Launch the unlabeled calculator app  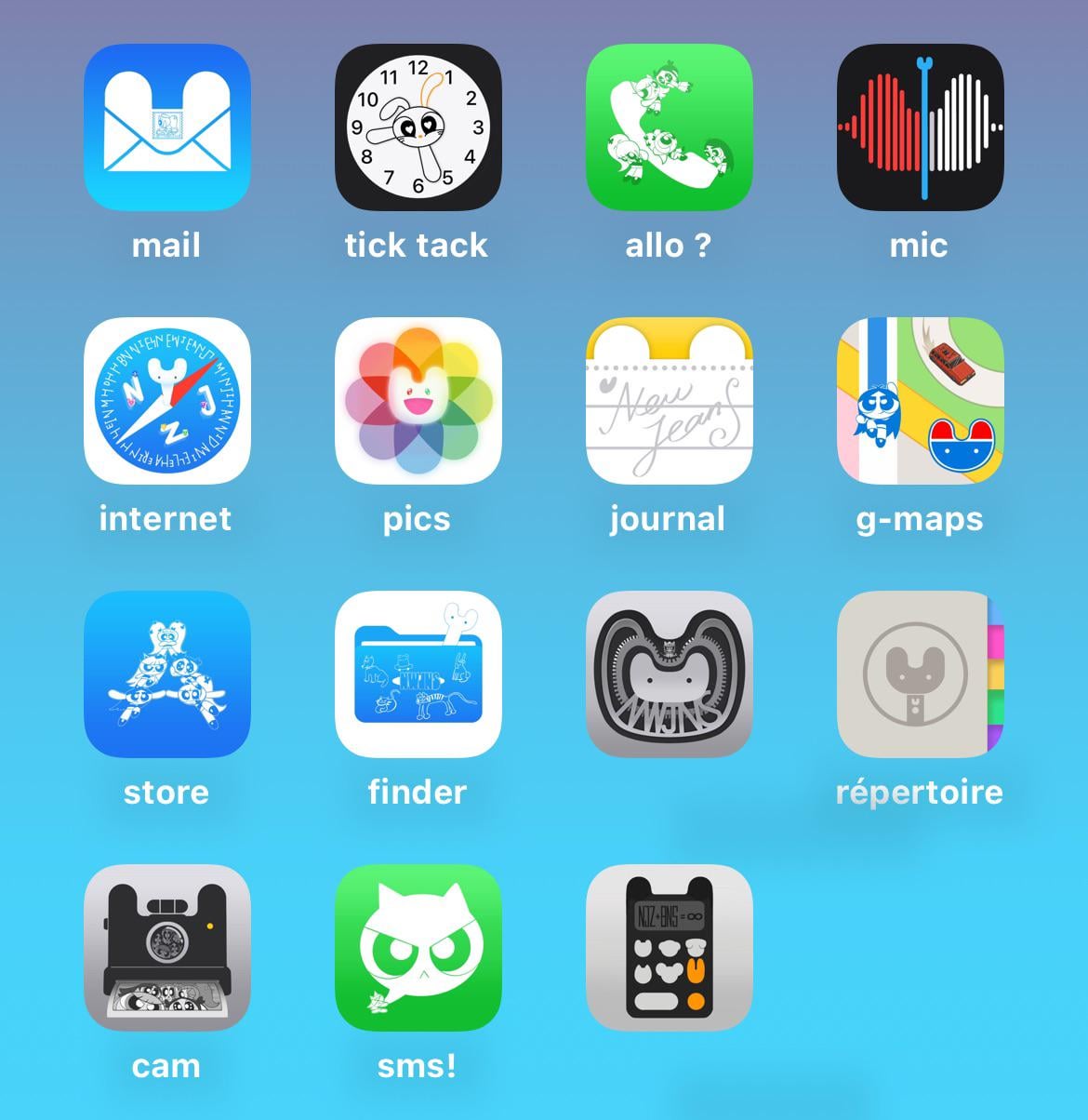pos(670,948)
